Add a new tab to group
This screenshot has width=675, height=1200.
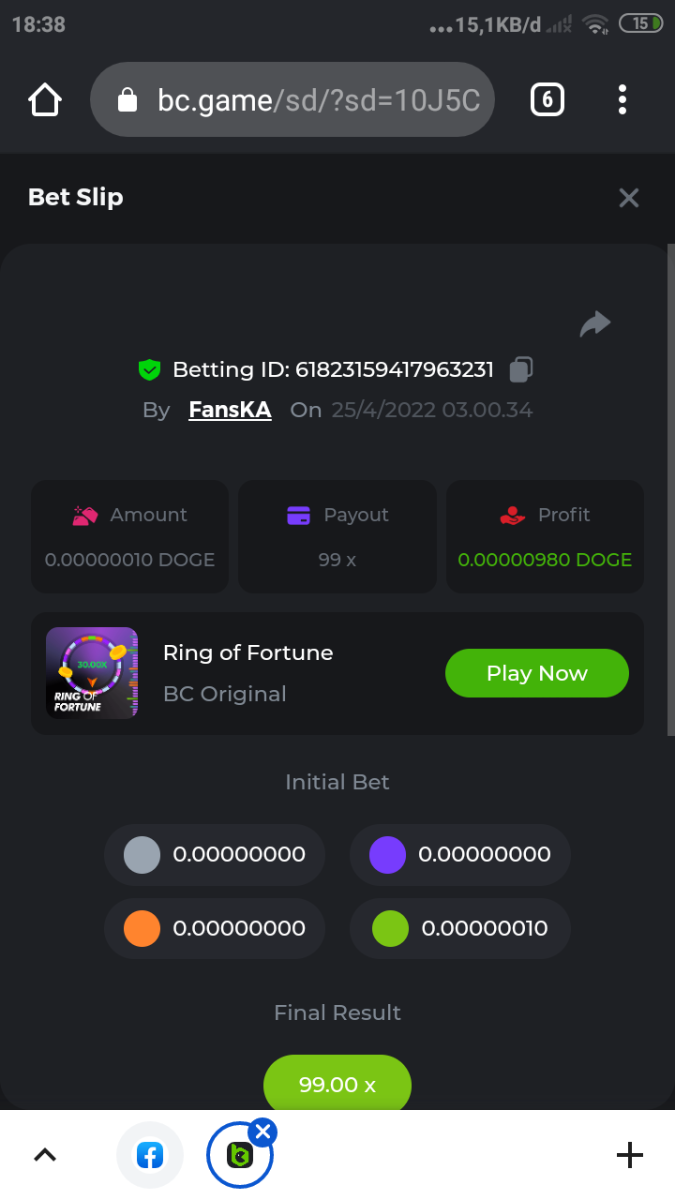point(629,1156)
